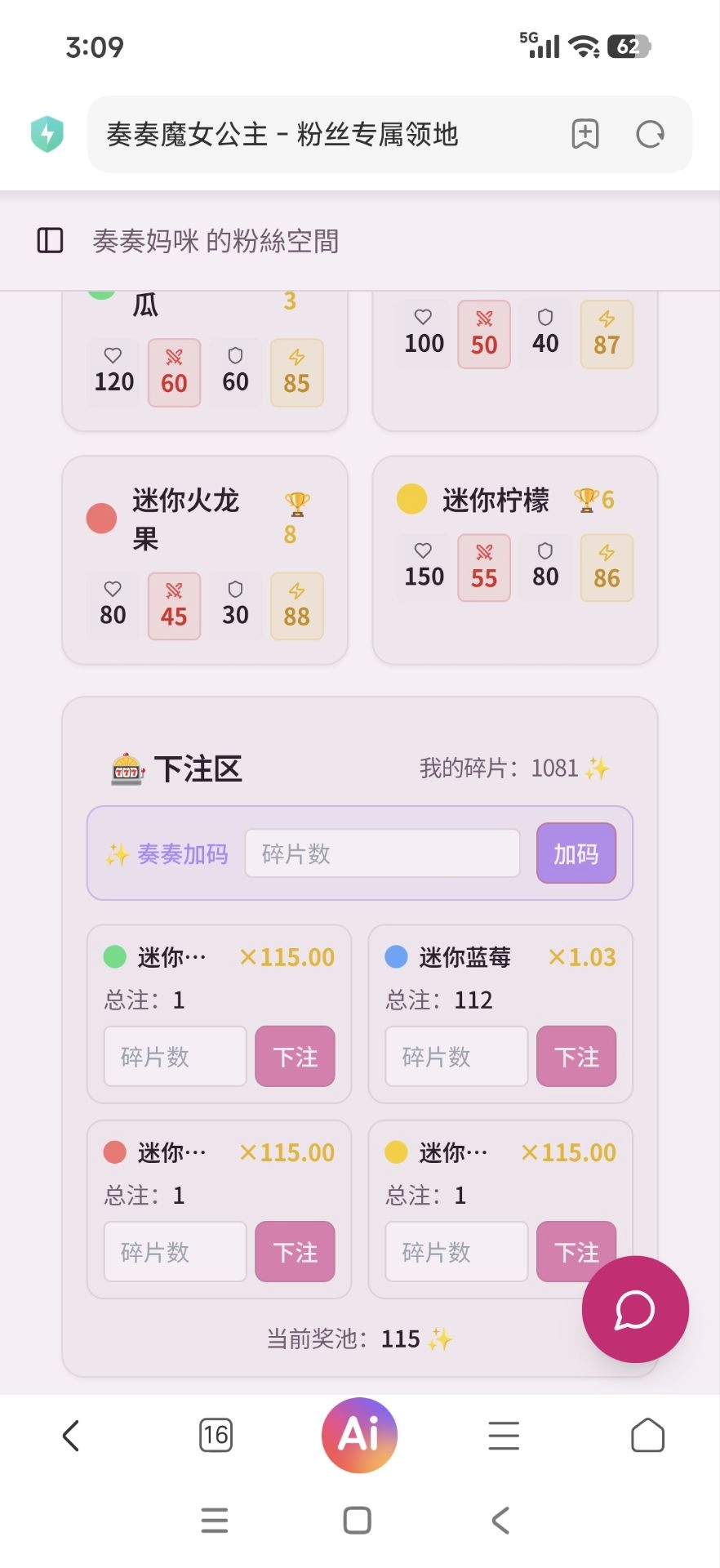
Task: Open the browser shield protection icon
Action: coord(47,135)
